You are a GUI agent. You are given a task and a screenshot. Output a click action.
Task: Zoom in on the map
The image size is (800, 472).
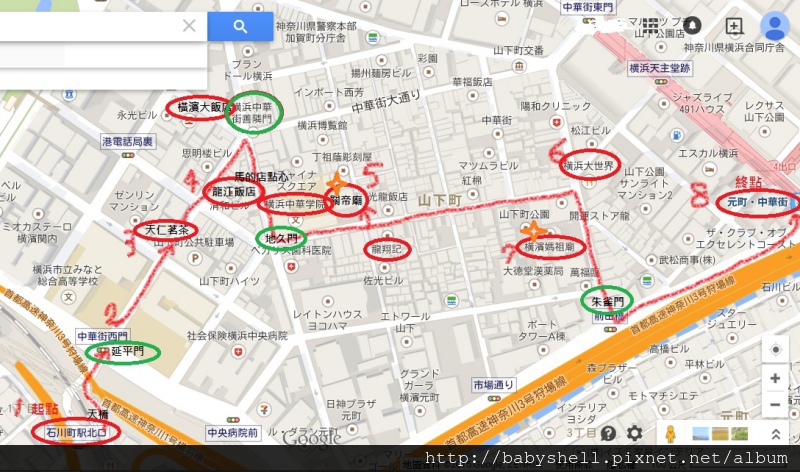coord(775,379)
